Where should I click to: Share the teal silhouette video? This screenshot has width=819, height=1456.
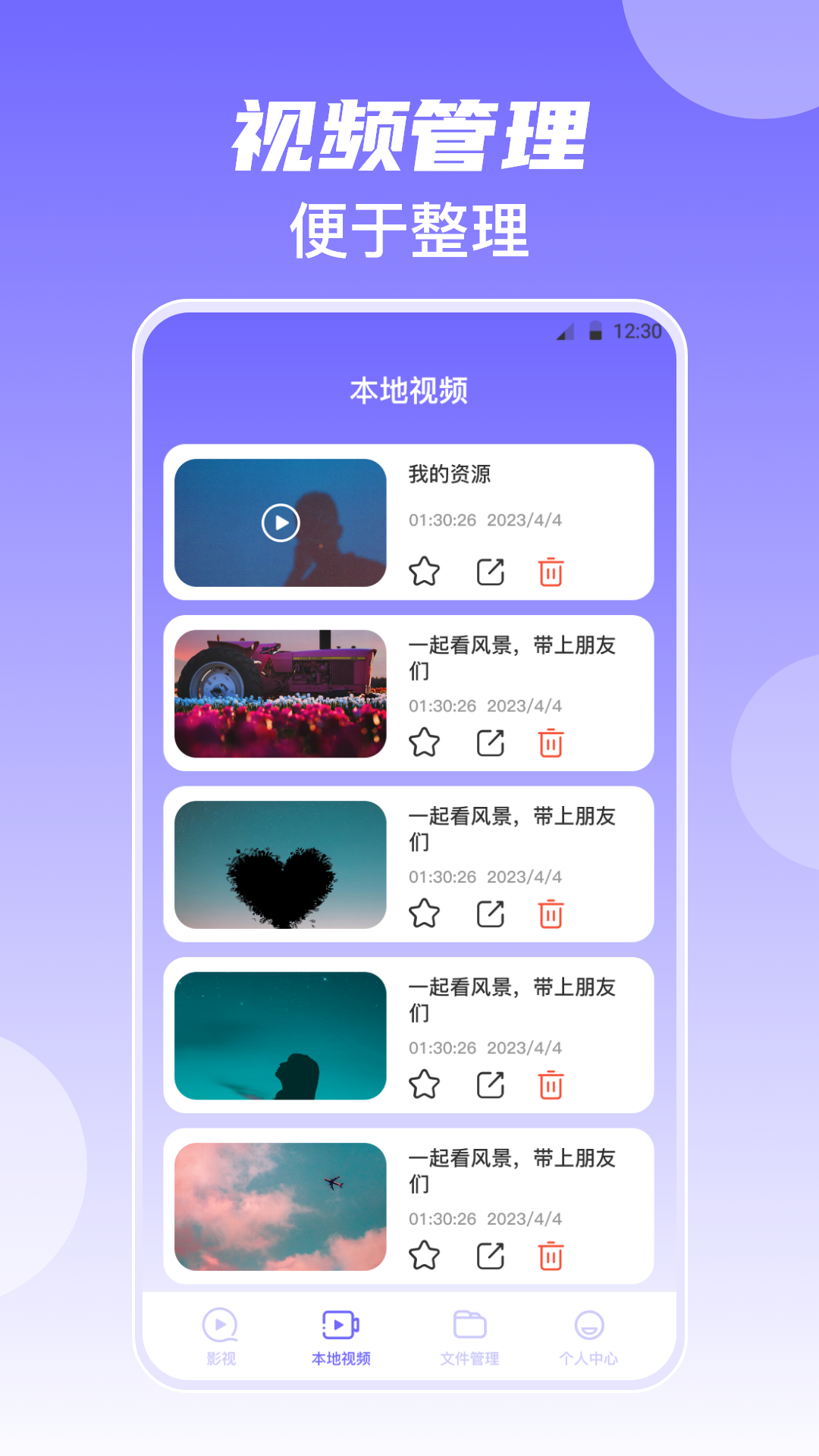[491, 1086]
